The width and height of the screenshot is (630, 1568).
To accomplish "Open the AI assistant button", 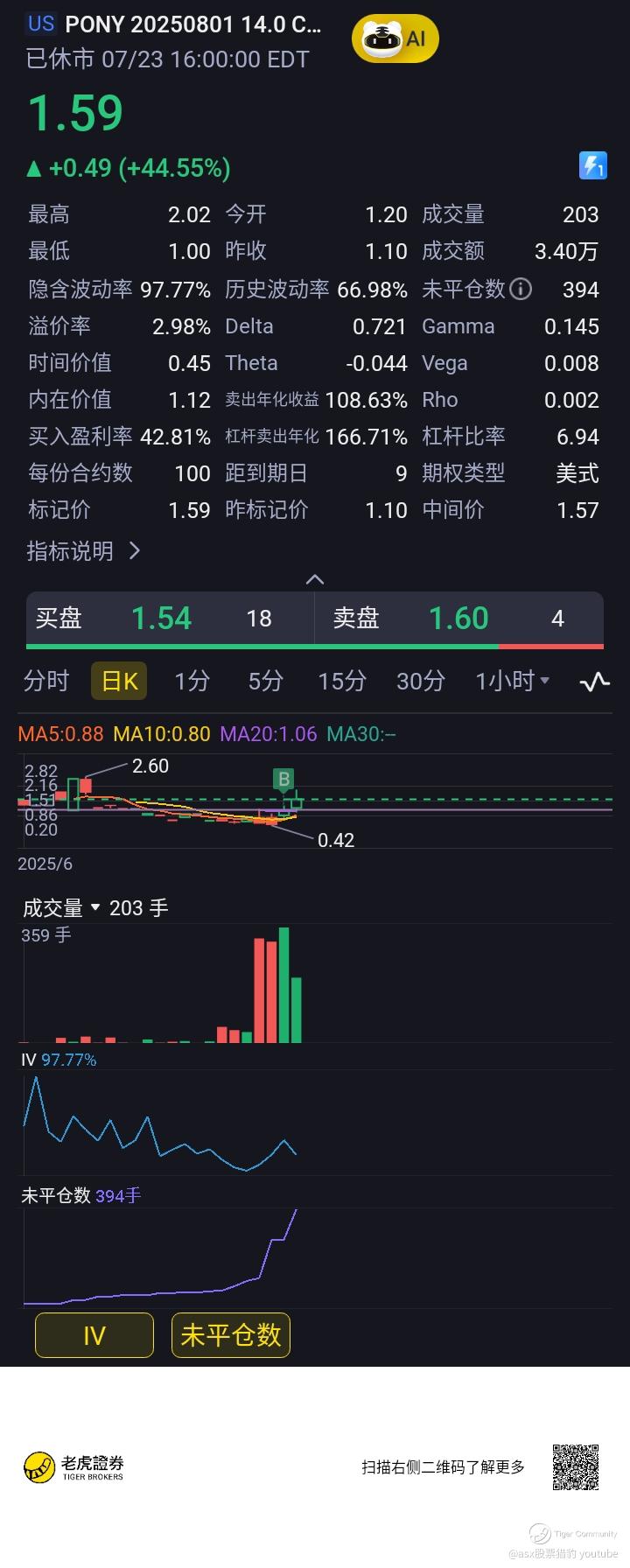I will click(x=395, y=38).
